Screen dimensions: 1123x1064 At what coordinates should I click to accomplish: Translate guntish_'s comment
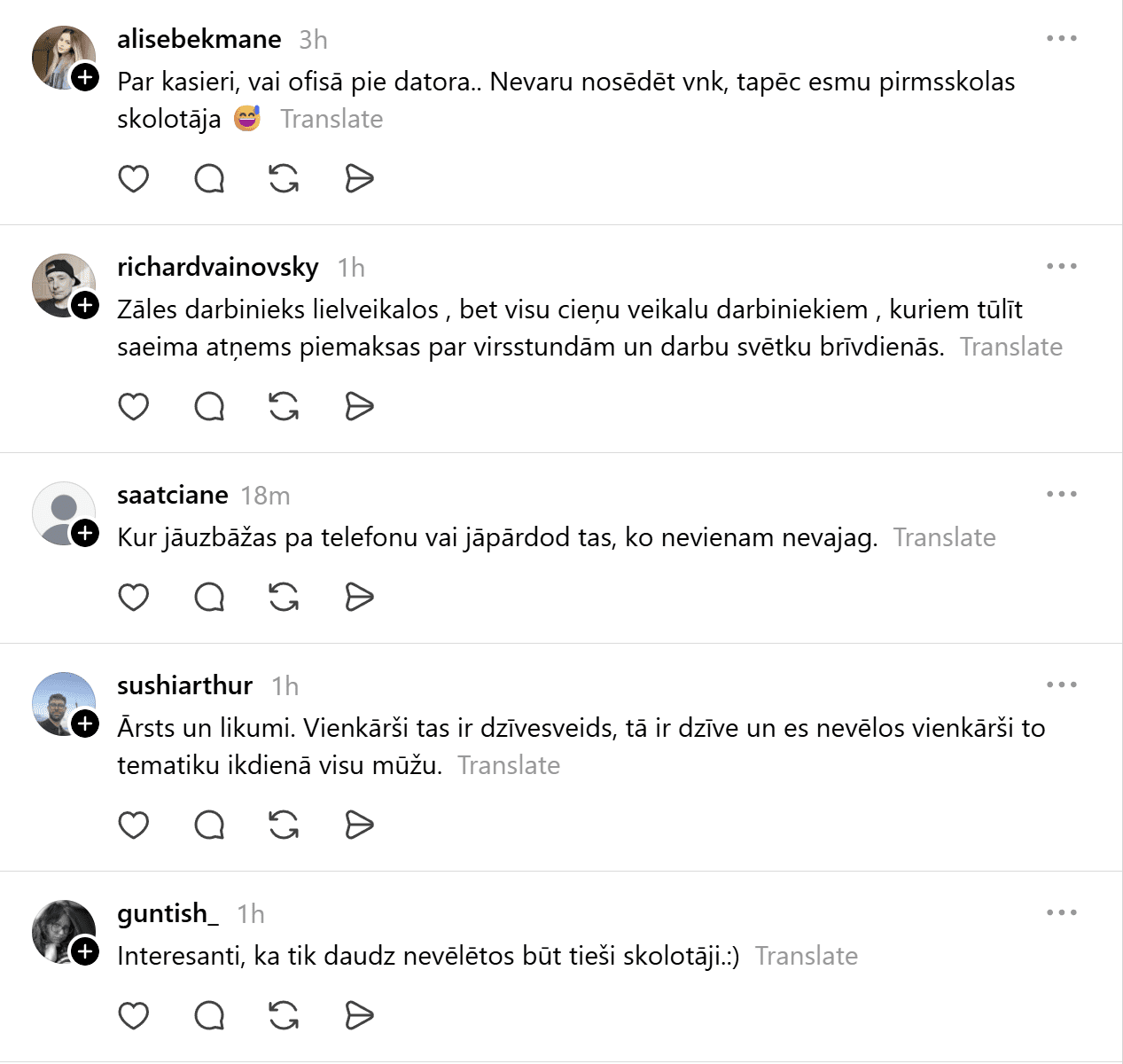(x=806, y=956)
